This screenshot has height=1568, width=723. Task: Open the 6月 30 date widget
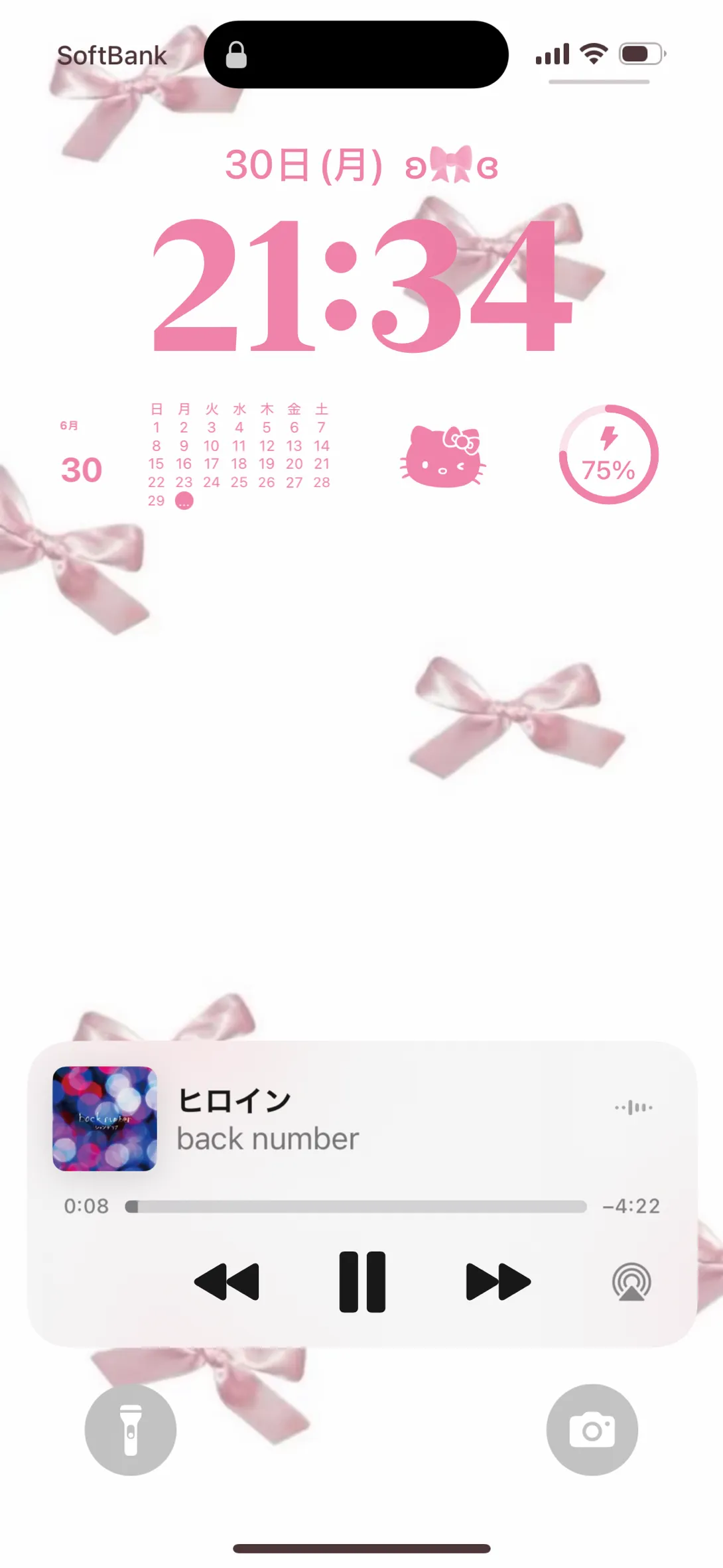tap(81, 456)
